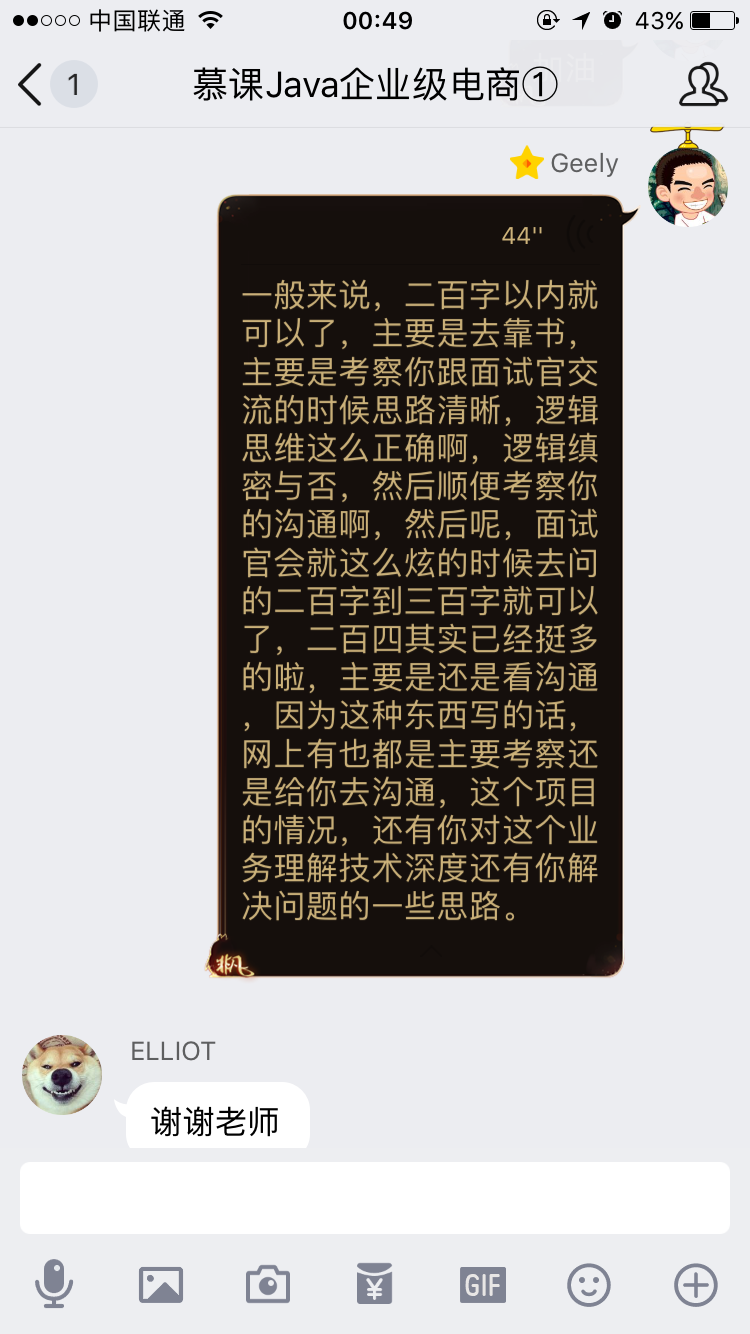Open the camera icon to take a photo
Viewport: 750px width, 1334px height.
(x=268, y=1285)
